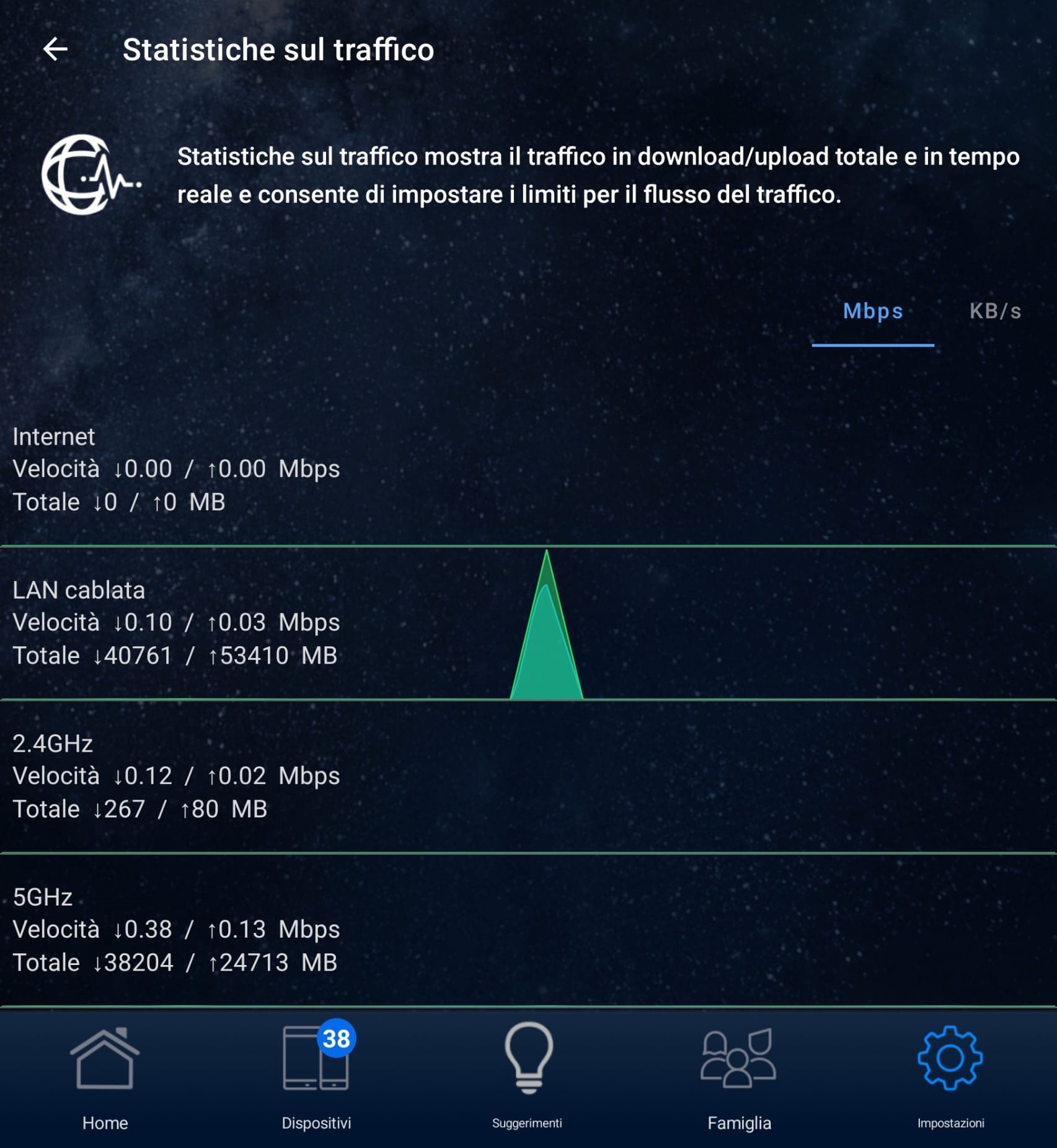
Task: Switch to the KB/s unit tab
Action: pyautogui.click(x=994, y=311)
